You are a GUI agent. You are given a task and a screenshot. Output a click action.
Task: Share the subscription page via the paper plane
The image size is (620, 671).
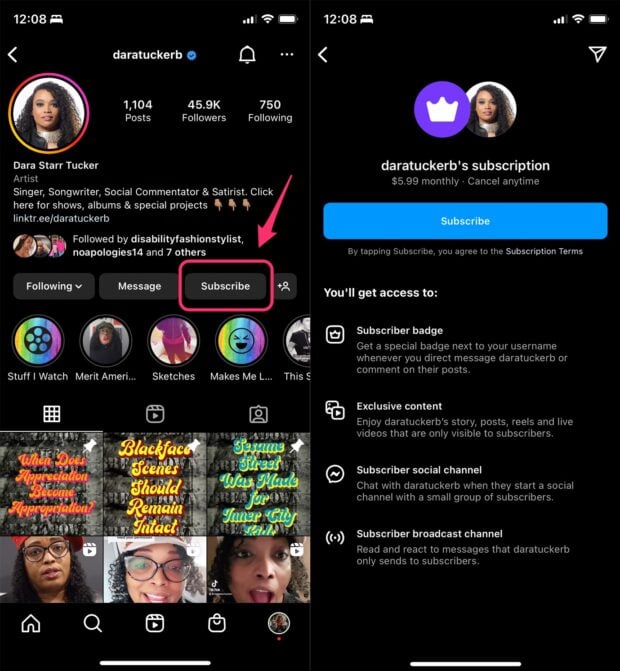tap(596, 54)
